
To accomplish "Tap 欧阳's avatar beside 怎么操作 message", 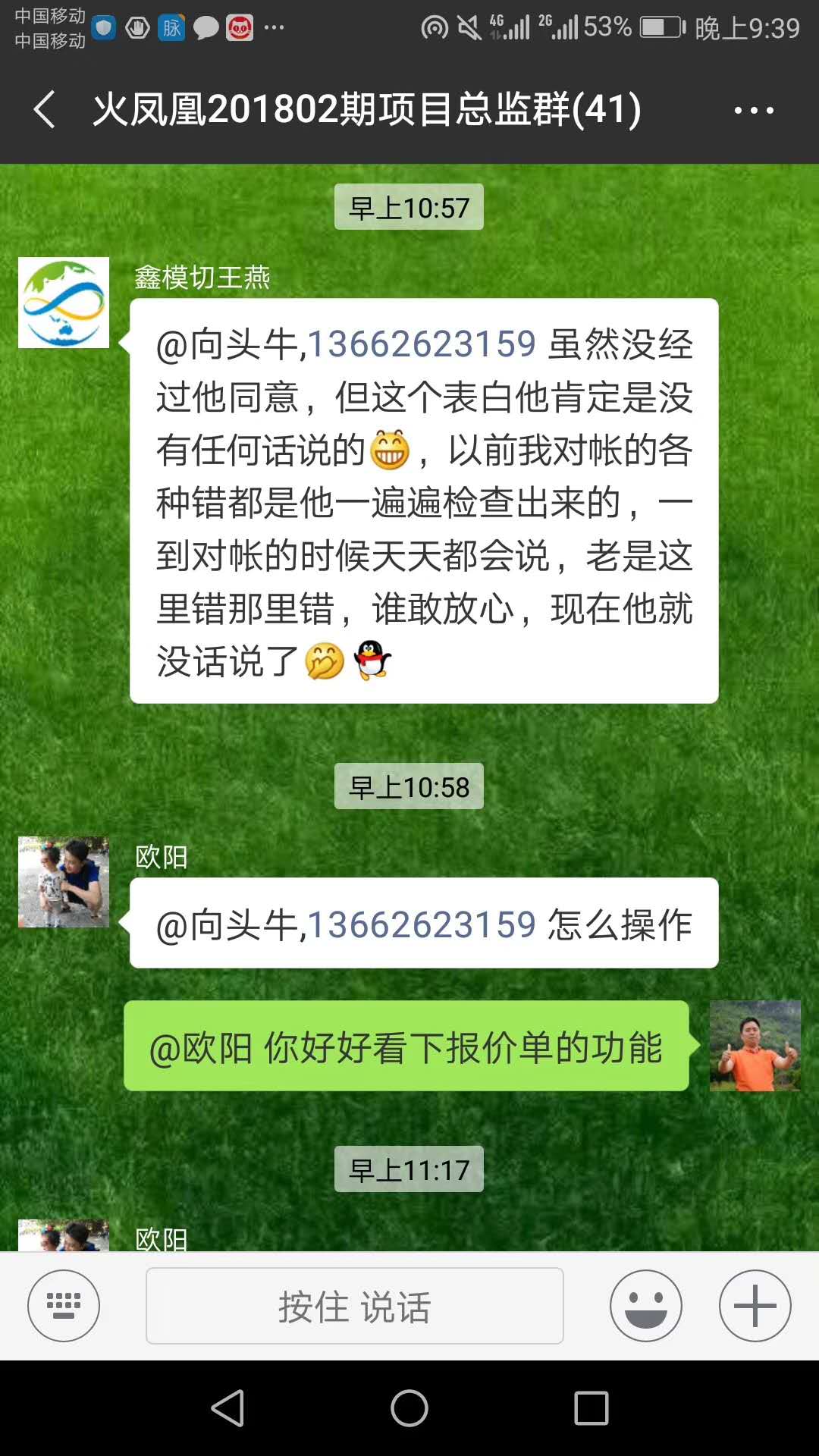I will point(64,882).
